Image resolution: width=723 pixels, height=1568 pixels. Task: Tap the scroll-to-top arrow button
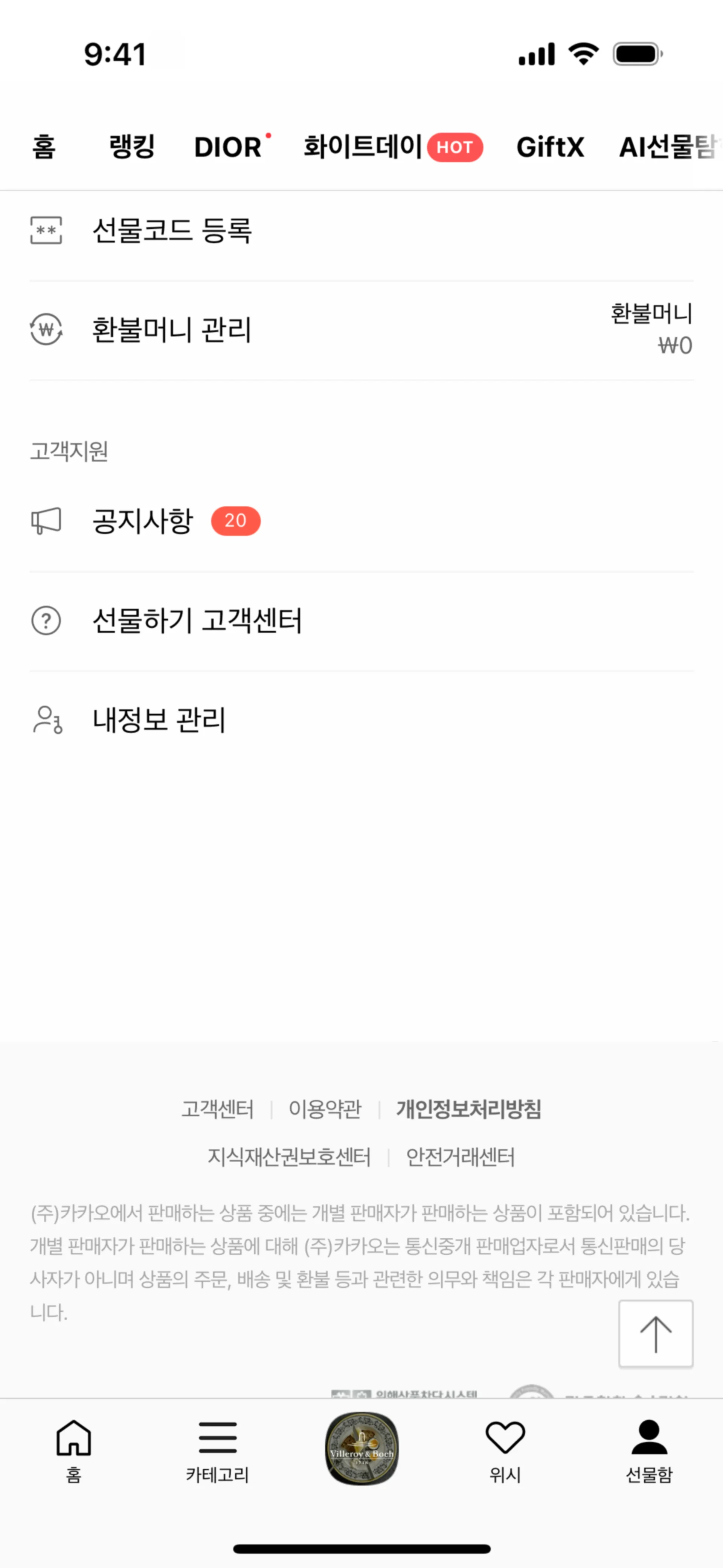[656, 1334]
